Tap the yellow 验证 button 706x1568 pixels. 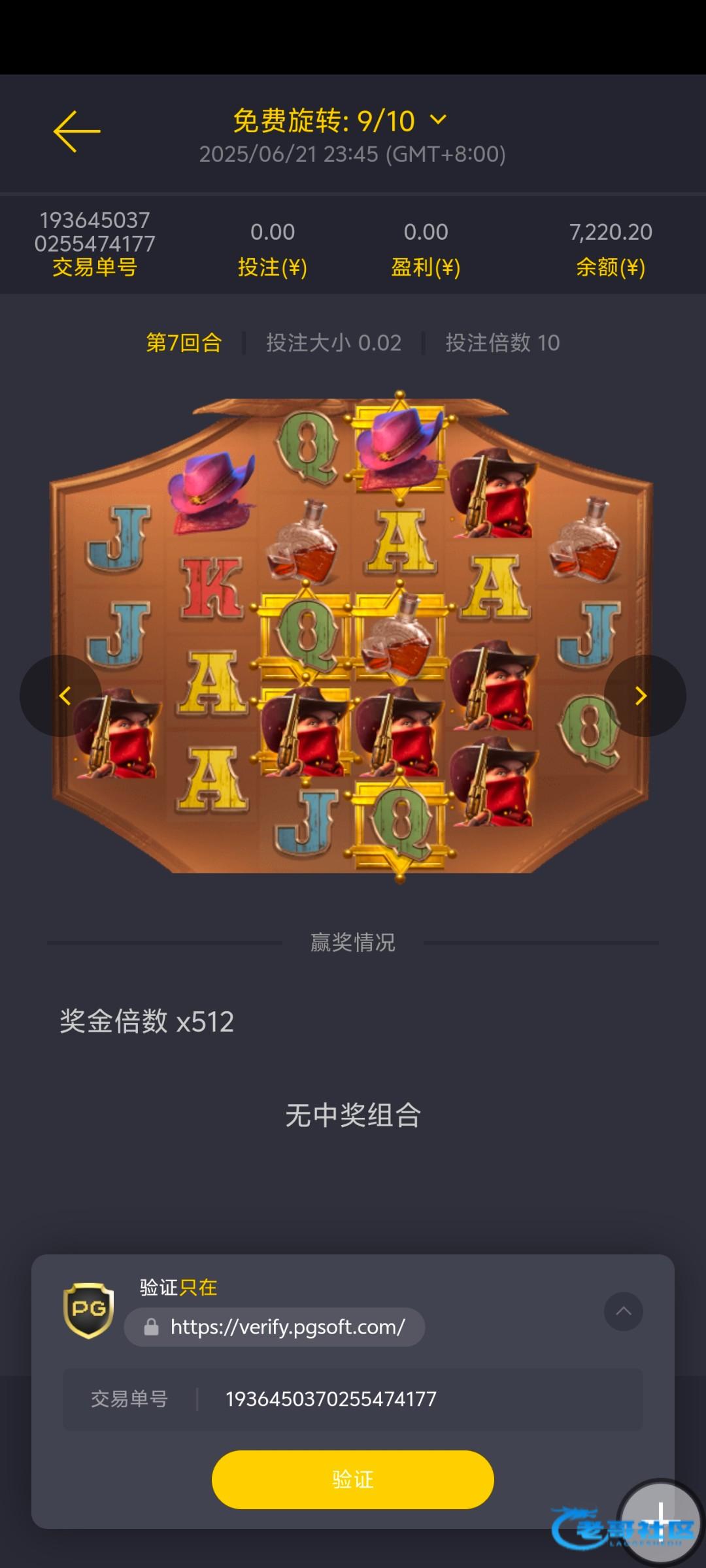tap(352, 1479)
